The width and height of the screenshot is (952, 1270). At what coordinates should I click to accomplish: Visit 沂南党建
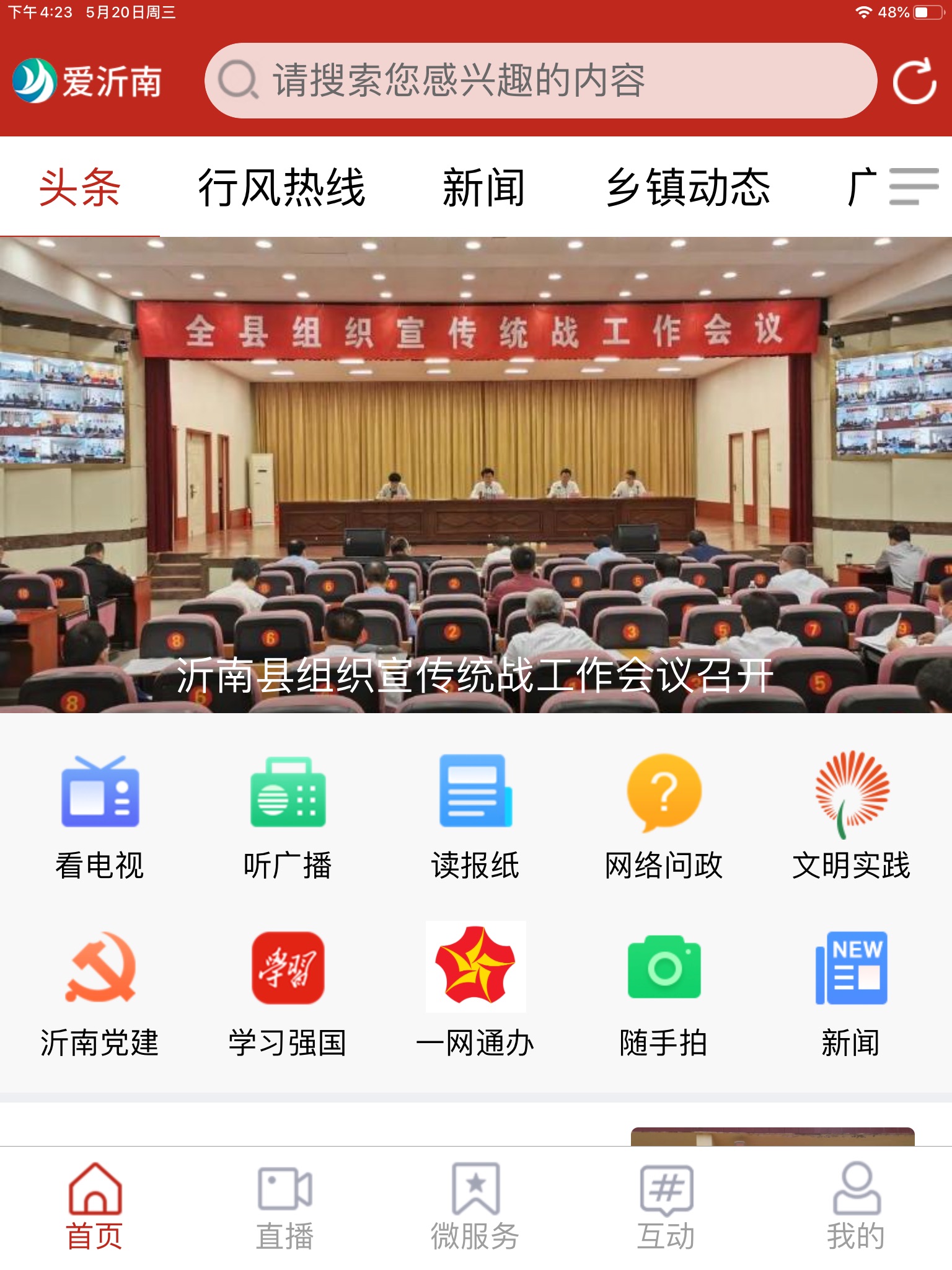[x=100, y=993]
